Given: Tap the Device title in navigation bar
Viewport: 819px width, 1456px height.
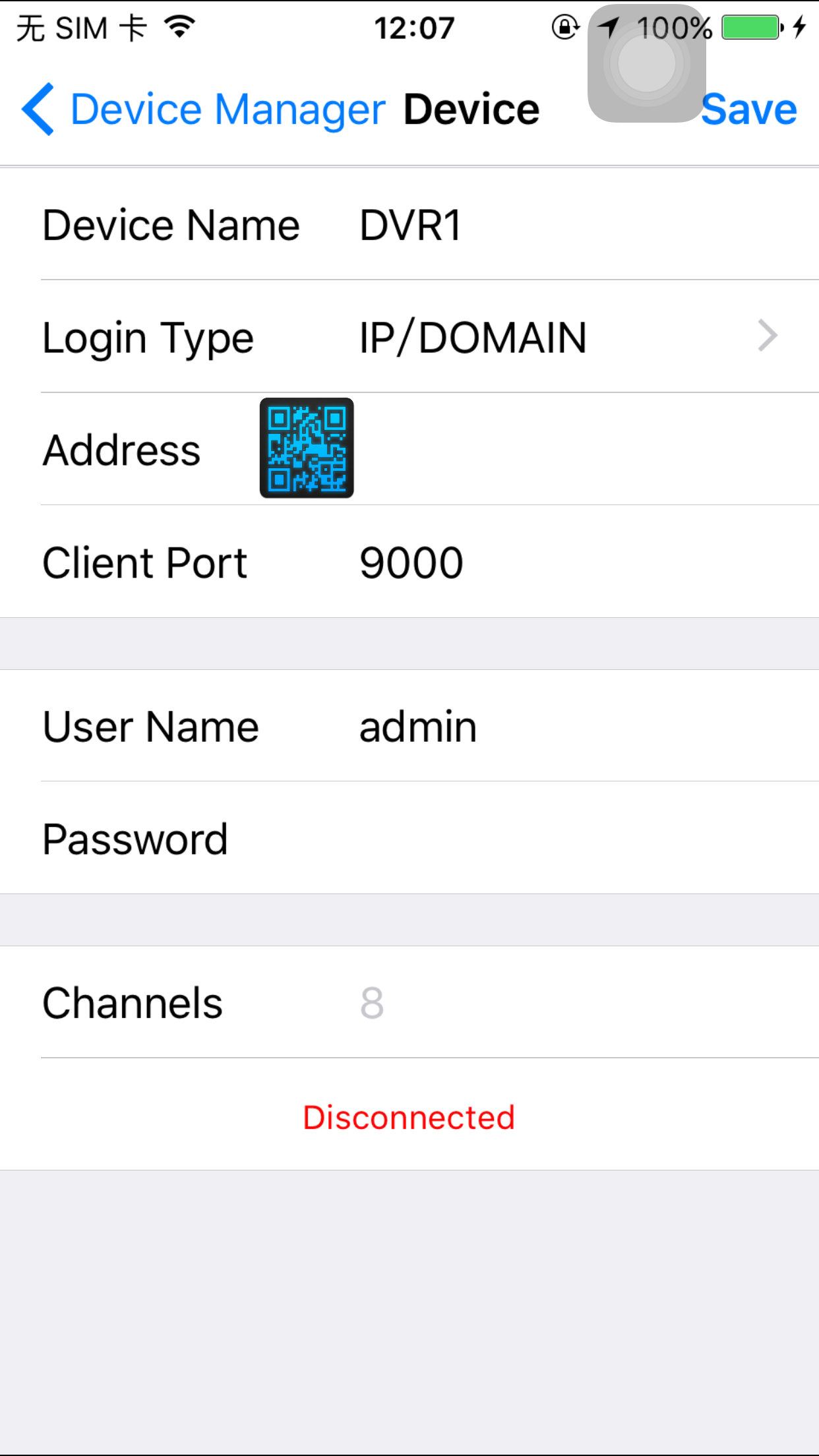Looking at the screenshot, I should point(471,107).
